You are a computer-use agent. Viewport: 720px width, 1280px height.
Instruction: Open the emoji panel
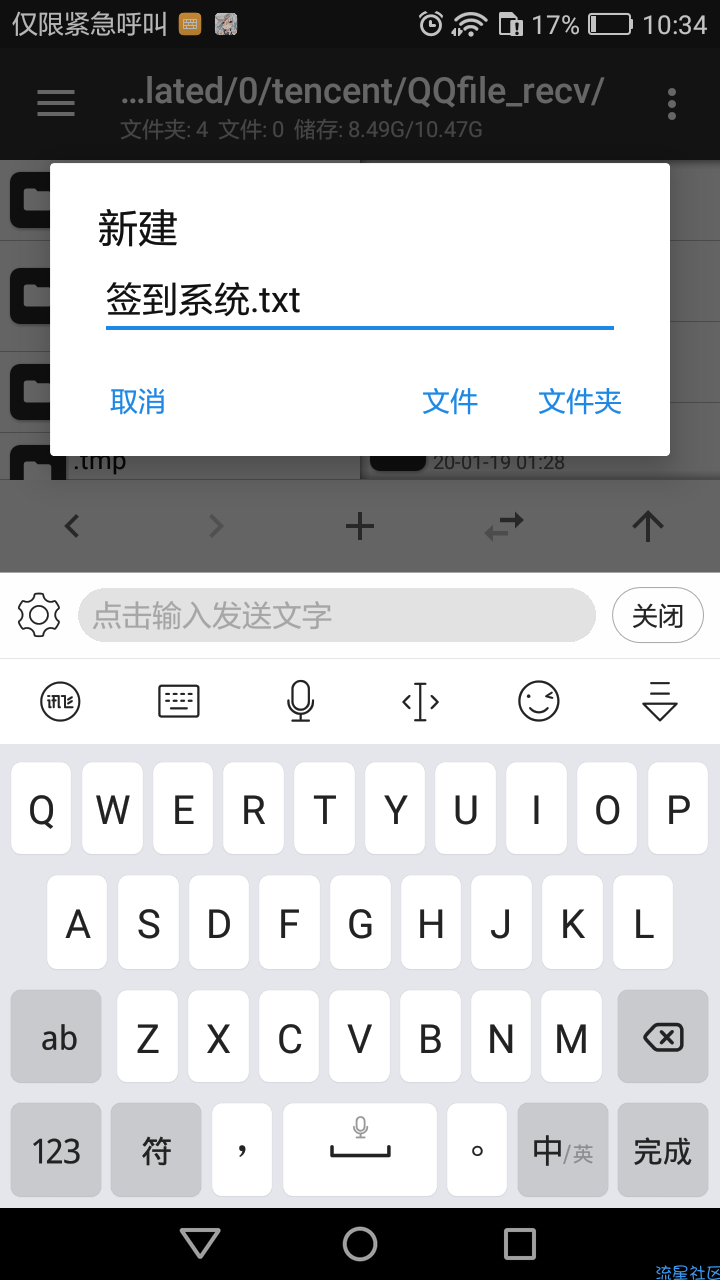click(539, 701)
